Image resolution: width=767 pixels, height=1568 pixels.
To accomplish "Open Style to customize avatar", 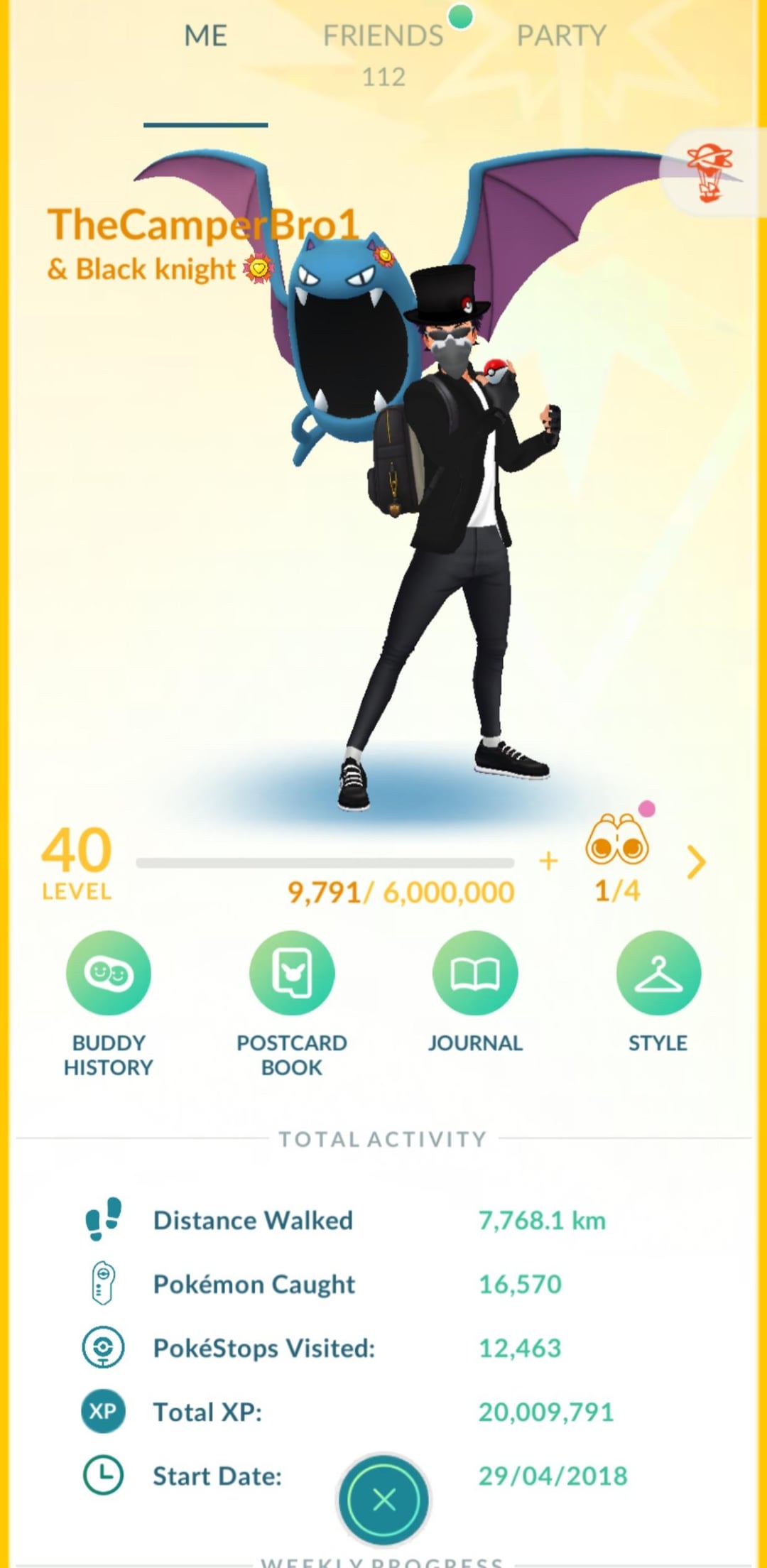I will (x=658, y=973).
